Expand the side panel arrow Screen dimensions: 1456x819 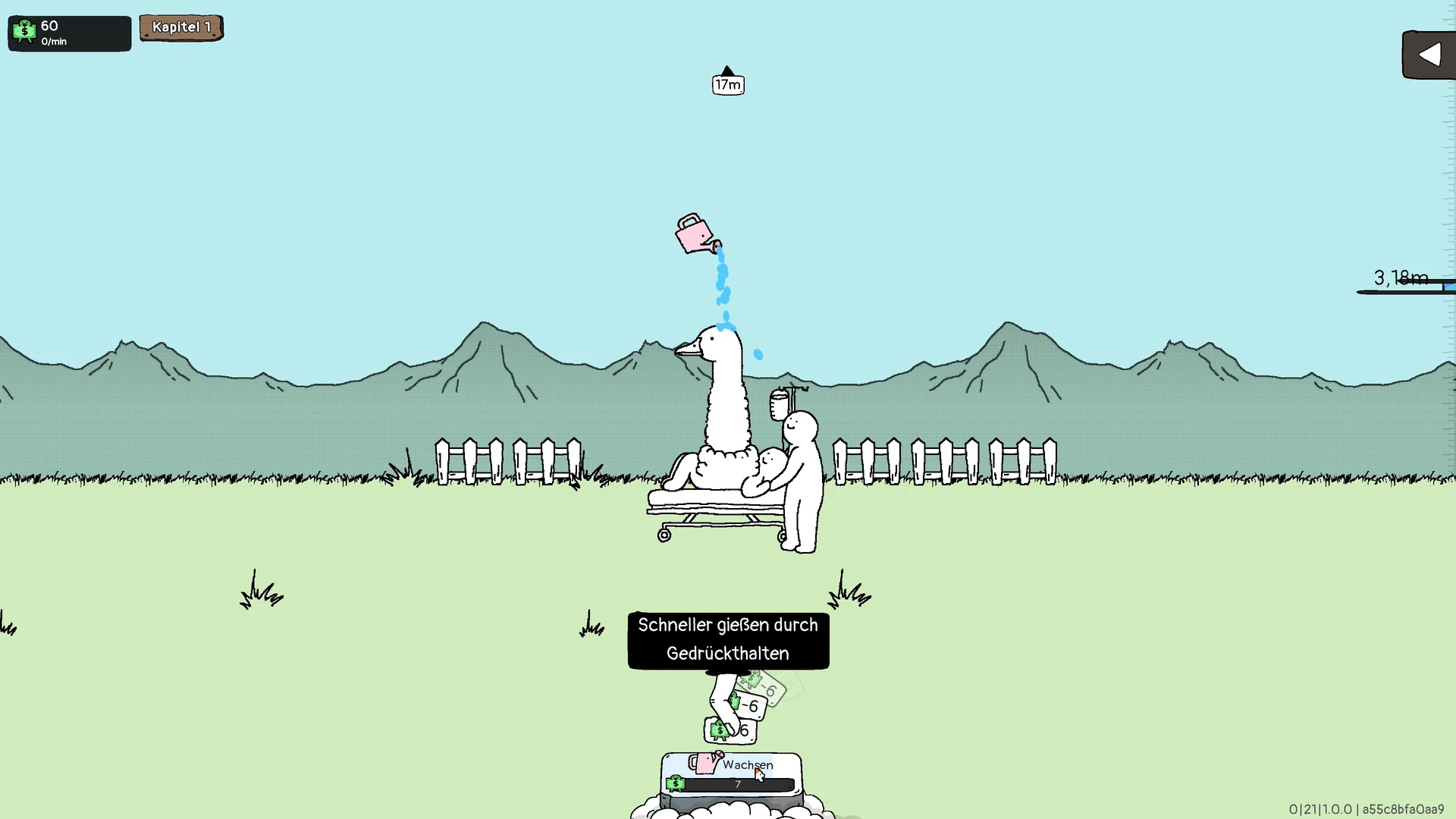click(1429, 55)
